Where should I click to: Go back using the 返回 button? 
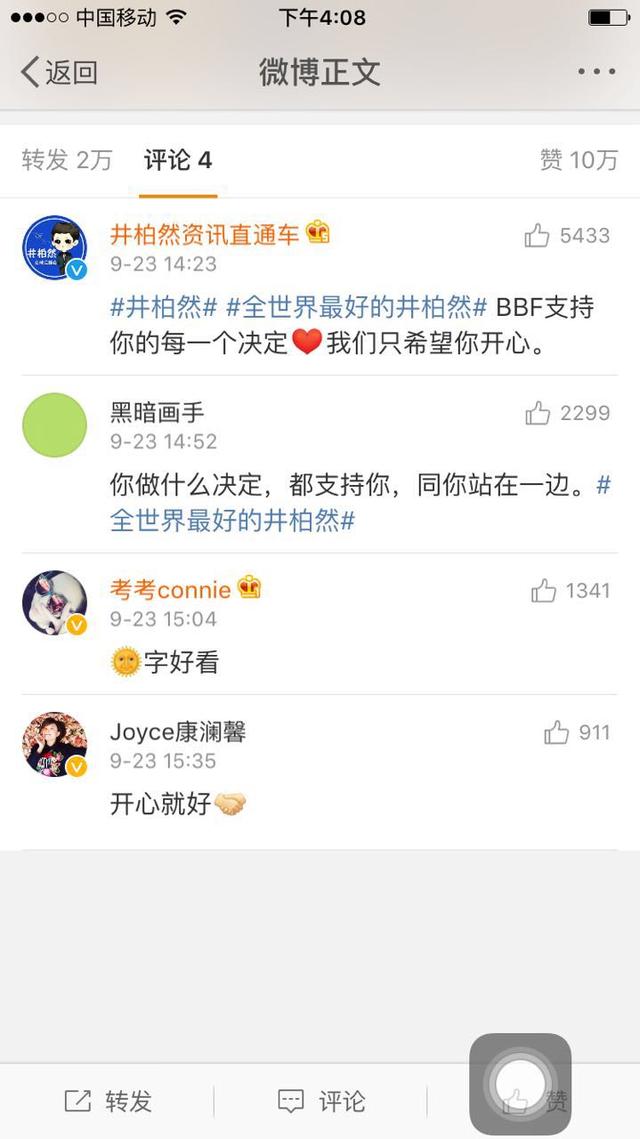pos(59,72)
